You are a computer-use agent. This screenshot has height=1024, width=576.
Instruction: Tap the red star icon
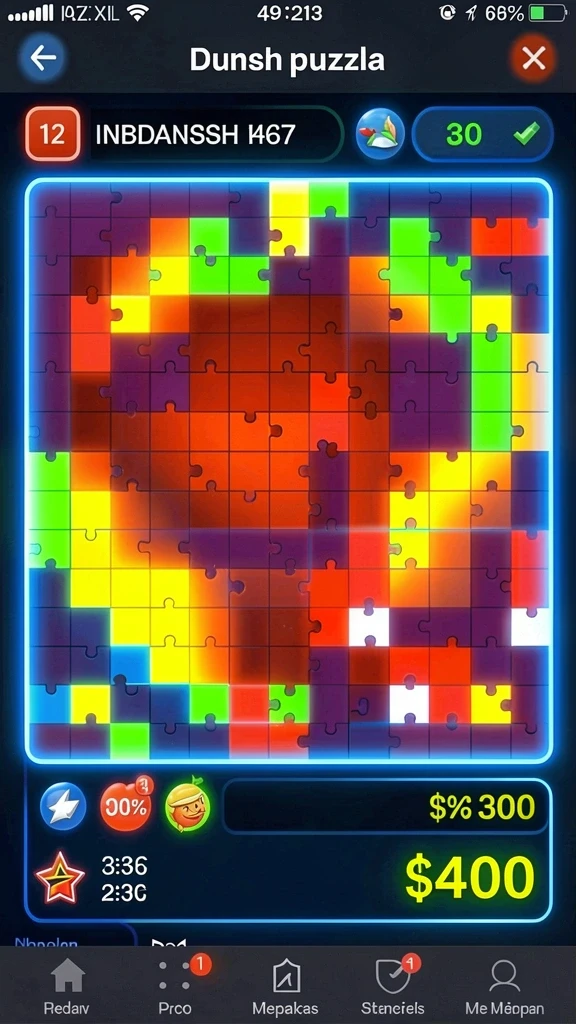[x=60, y=878]
